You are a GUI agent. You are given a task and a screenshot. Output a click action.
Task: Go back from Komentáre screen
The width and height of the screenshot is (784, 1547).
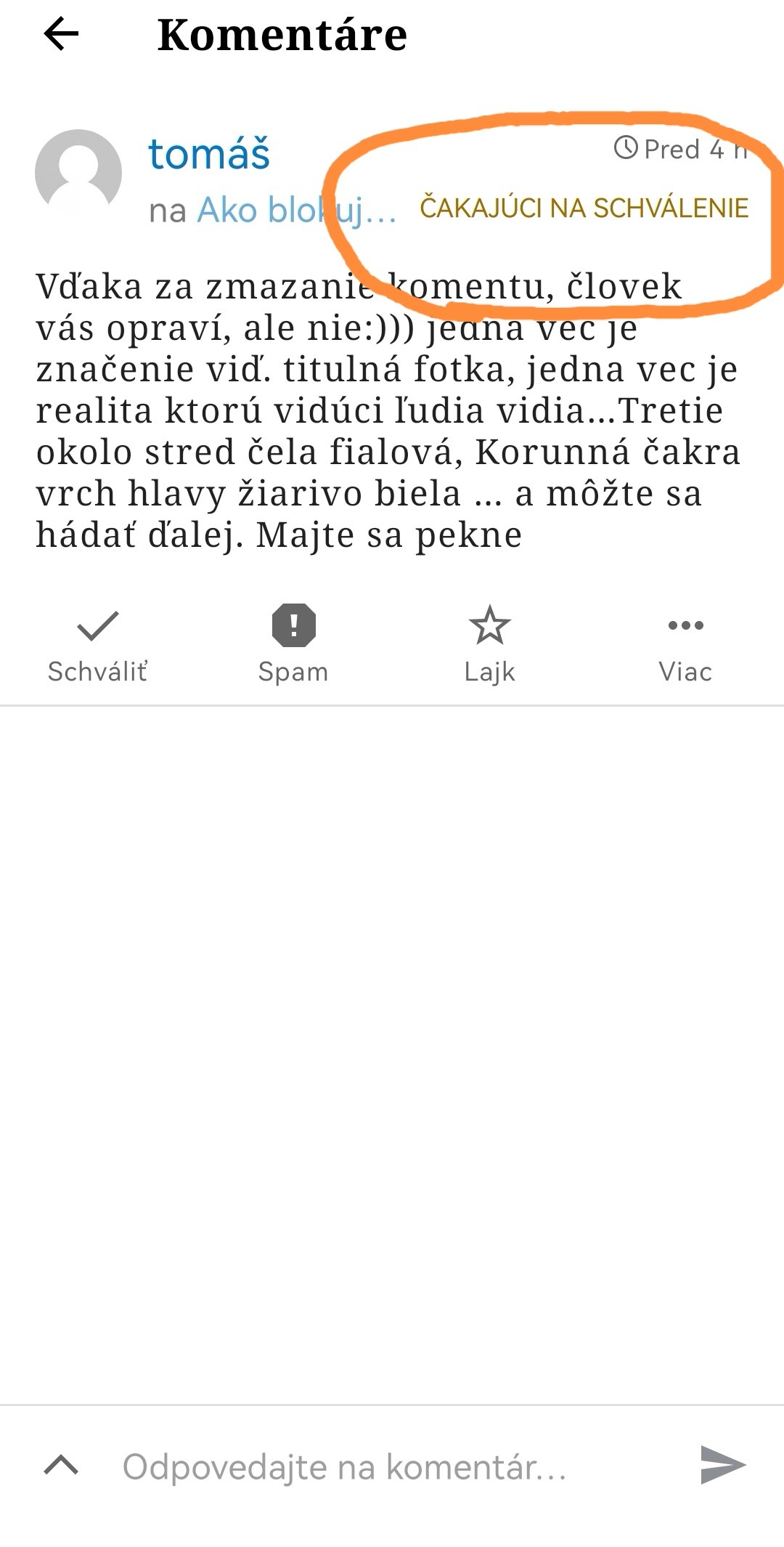click(61, 34)
